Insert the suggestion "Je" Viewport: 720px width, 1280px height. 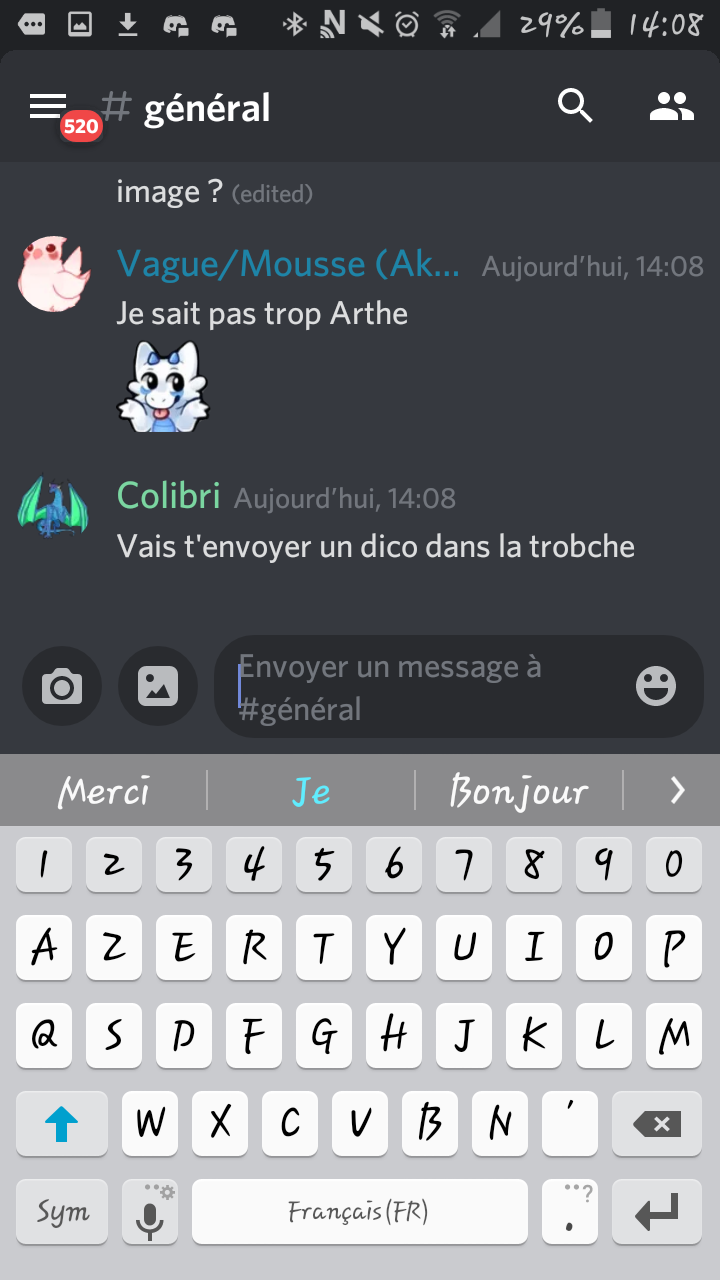(x=311, y=791)
